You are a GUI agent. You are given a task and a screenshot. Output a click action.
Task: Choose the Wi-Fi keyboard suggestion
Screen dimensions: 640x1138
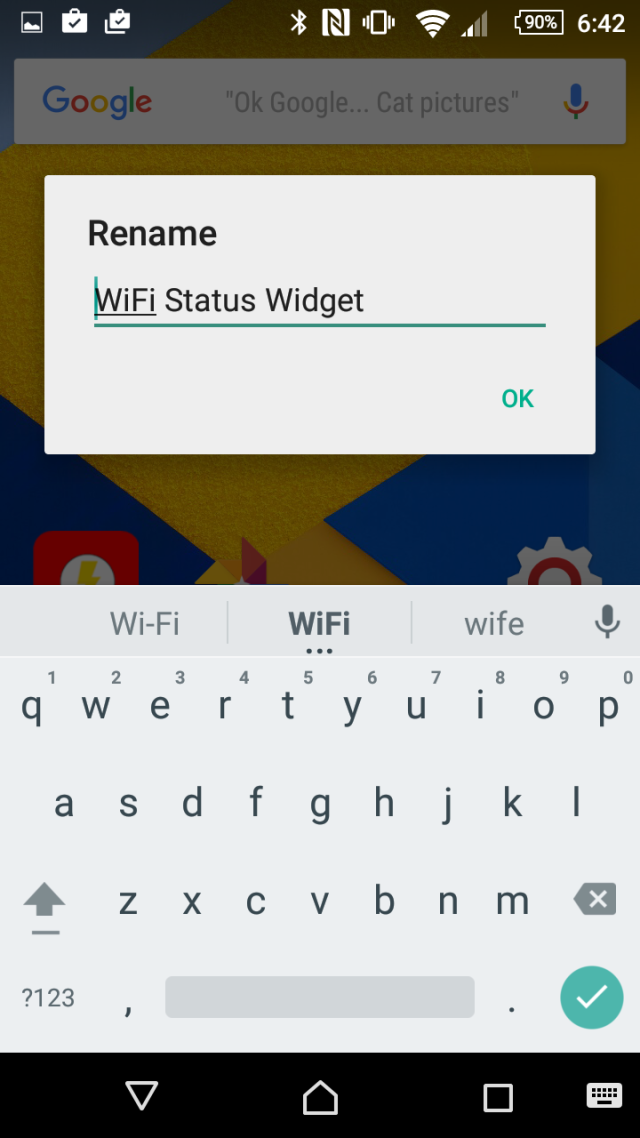pos(145,624)
